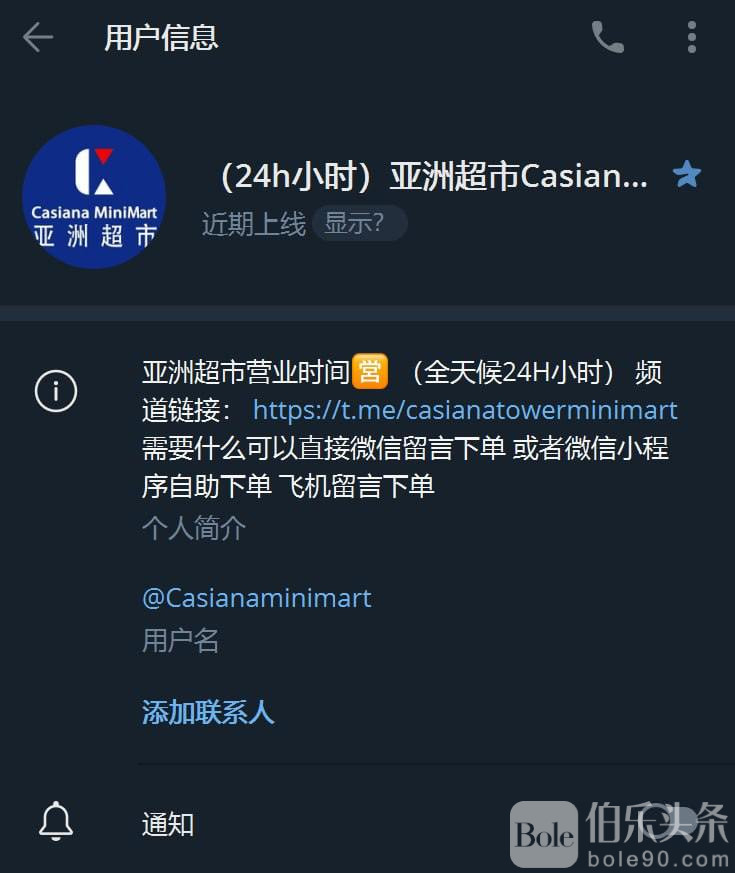735x873 pixels.
Task: Open the three-dot overflow menu
Action: (691, 38)
